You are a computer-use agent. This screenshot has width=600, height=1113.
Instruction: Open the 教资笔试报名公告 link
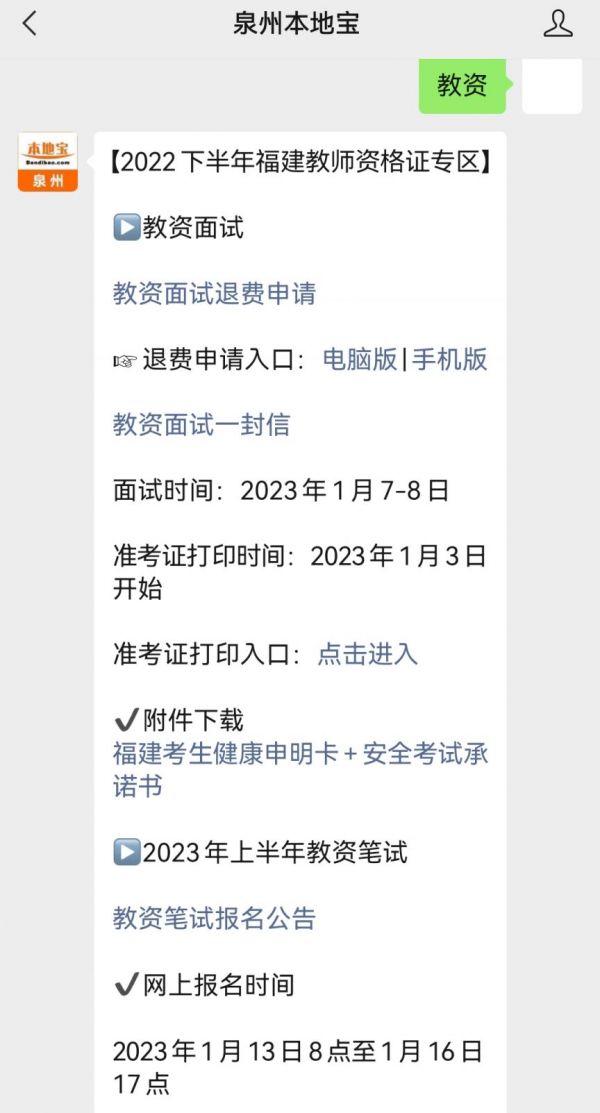tap(214, 919)
